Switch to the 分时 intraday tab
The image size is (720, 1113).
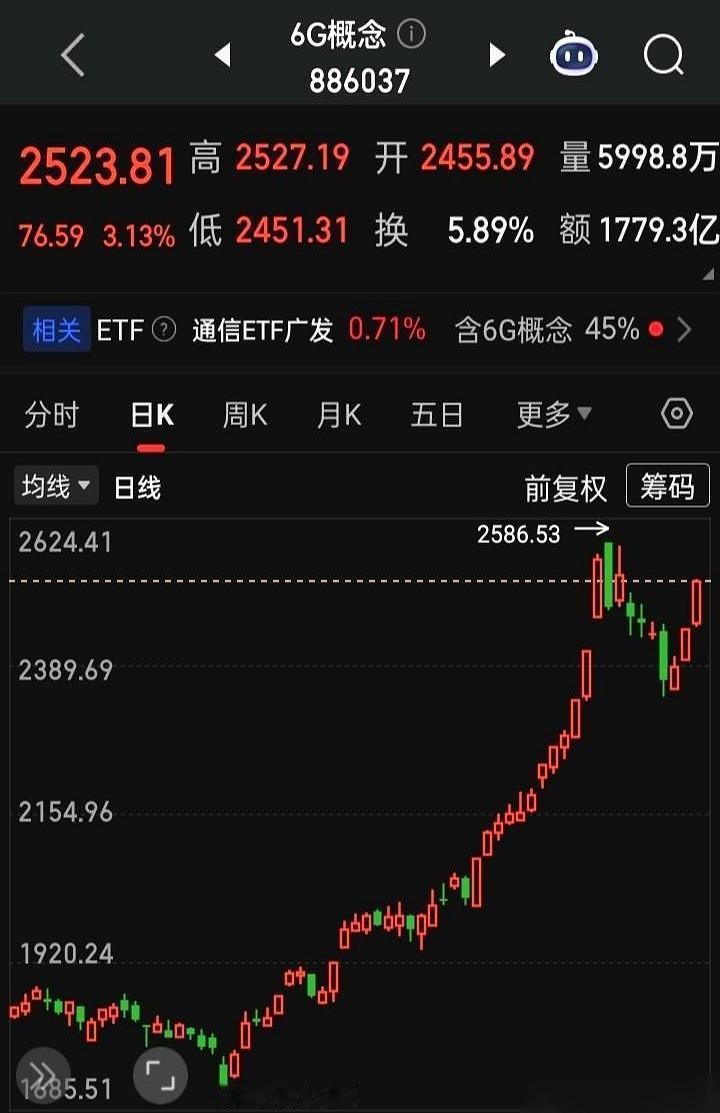point(52,413)
